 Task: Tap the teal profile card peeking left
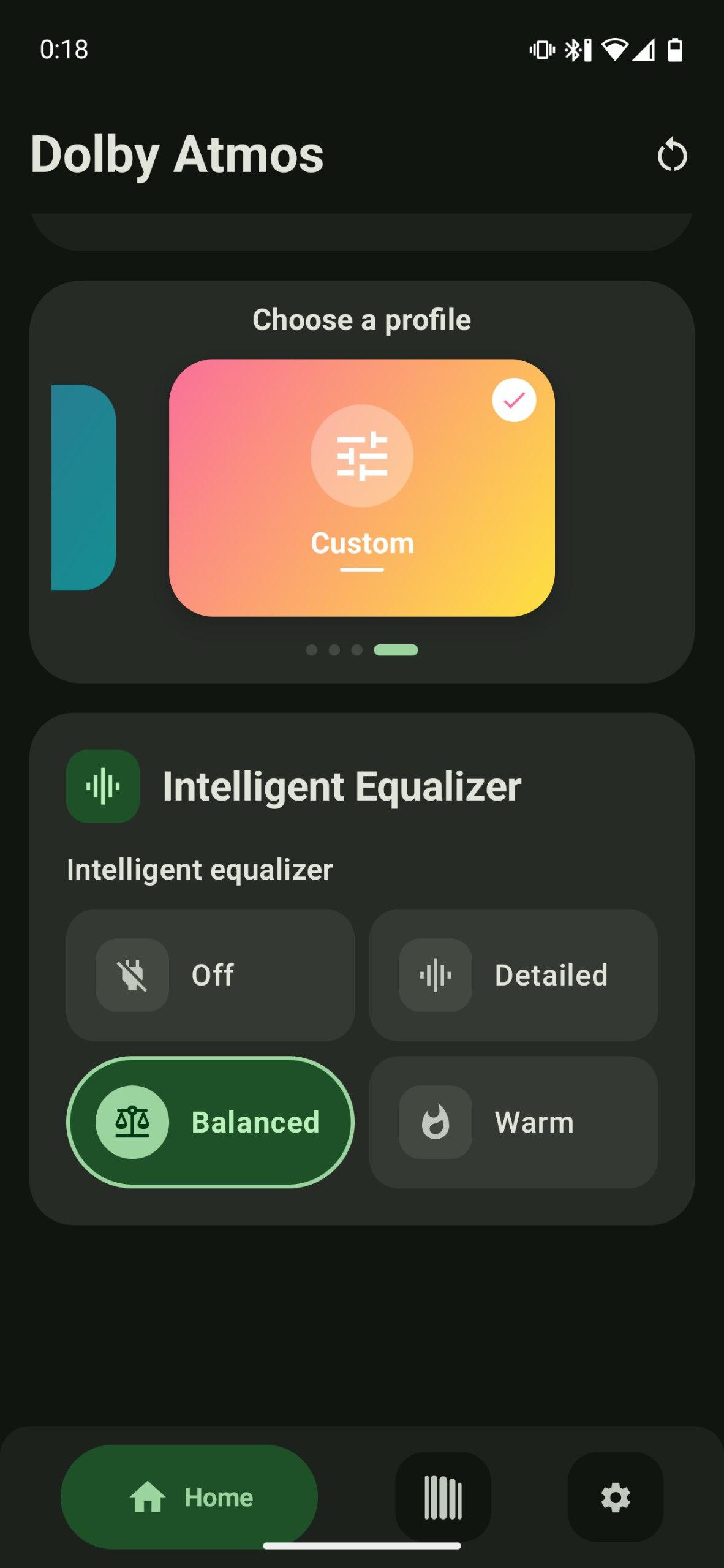point(83,488)
